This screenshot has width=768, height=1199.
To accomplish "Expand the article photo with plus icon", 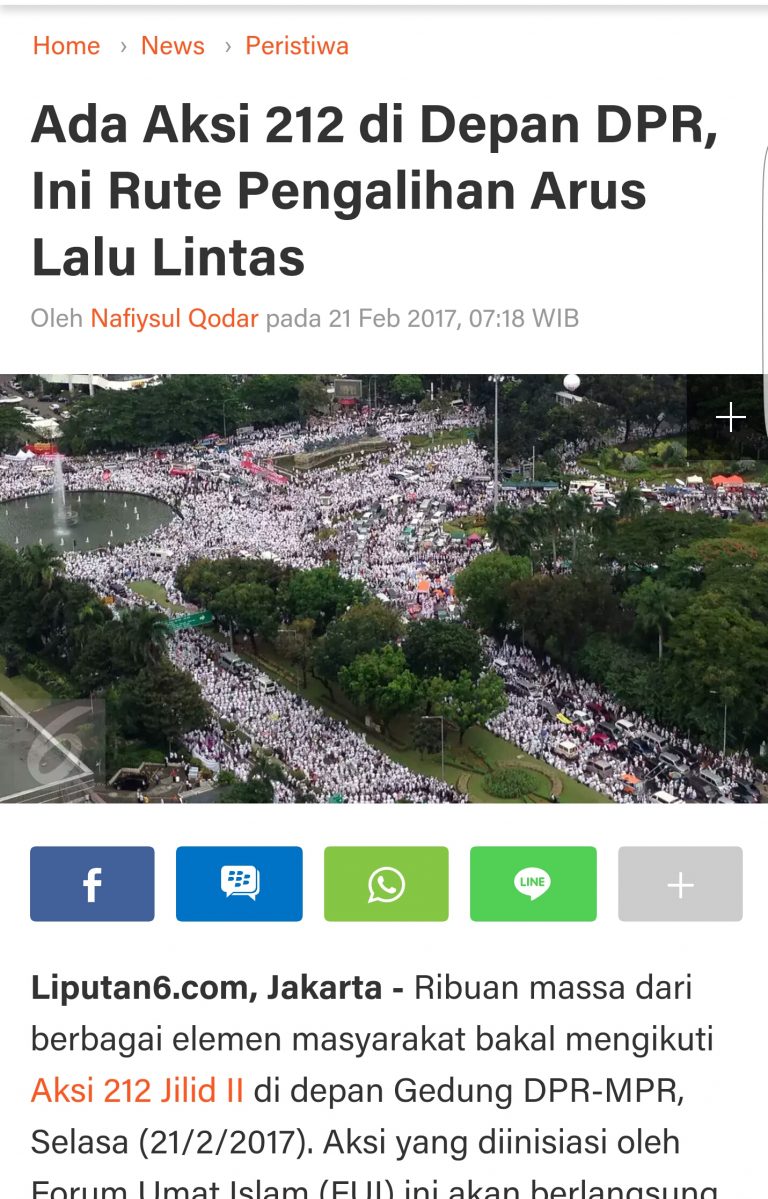I will tap(731, 417).
